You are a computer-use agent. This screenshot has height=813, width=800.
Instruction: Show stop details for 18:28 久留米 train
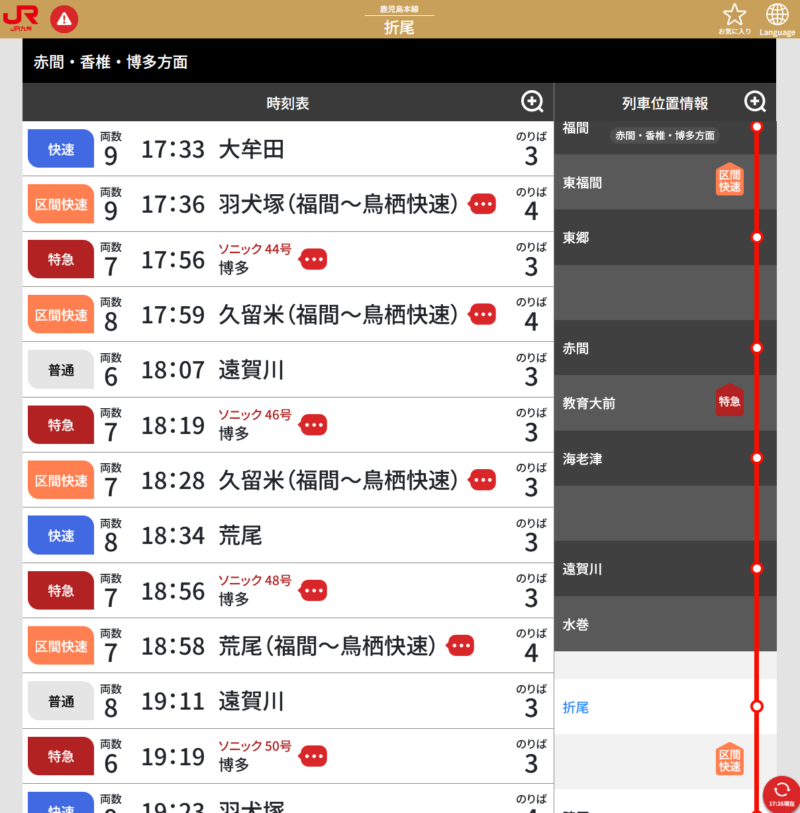(x=483, y=480)
